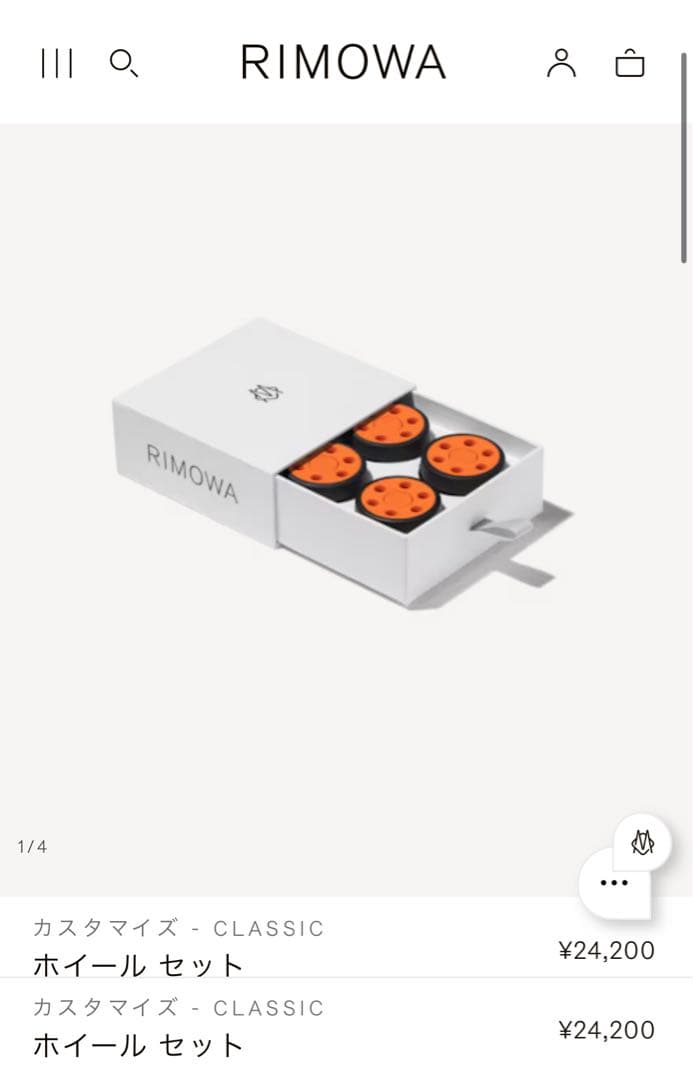Open the search icon
Viewport: 693px width, 1080px height.
pyautogui.click(x=123, y=63)
